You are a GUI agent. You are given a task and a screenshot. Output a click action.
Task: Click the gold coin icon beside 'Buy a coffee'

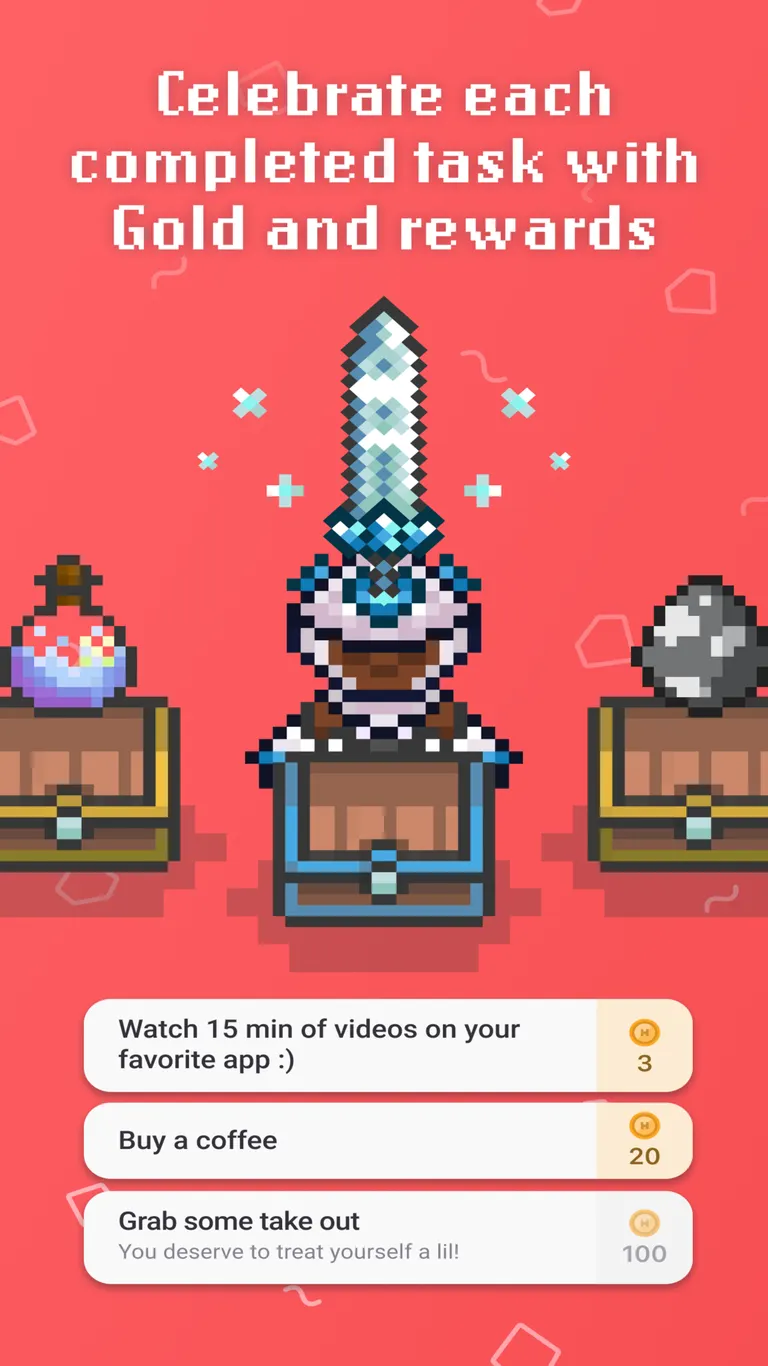click(644, 1125)
